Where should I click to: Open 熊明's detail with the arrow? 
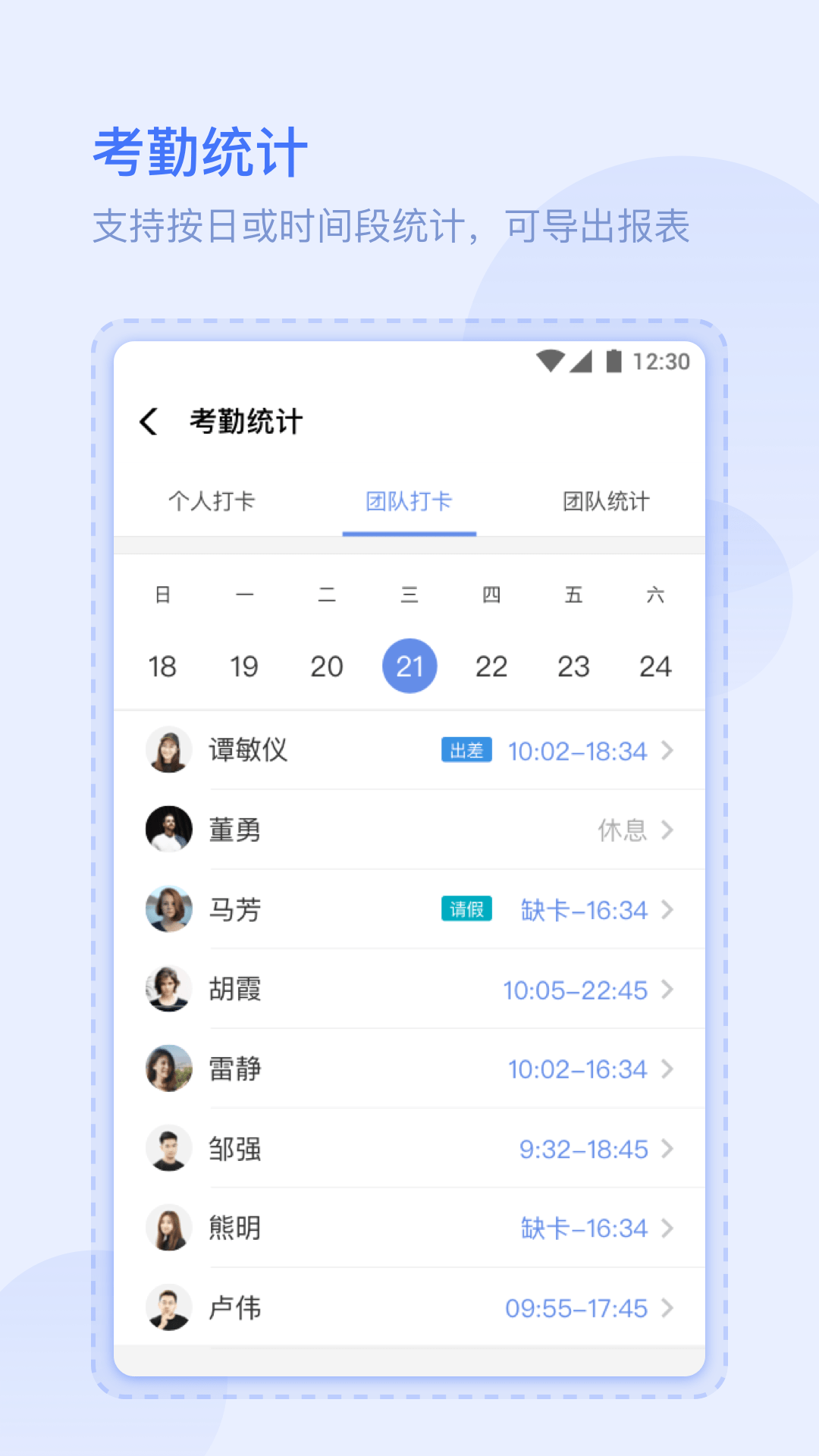click(x=668, y=1228)
